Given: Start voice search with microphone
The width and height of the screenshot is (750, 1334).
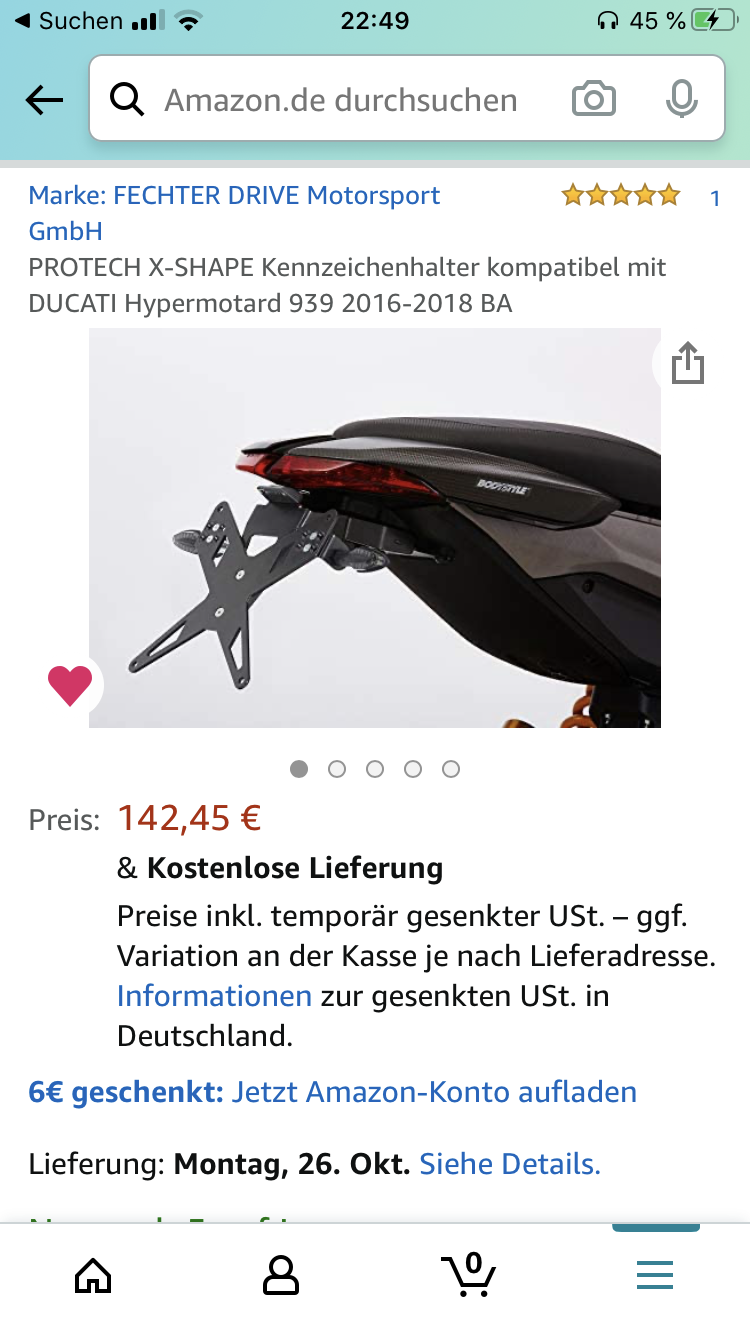Looking at the screenshot, I should pyautogui.click(x=682, y=100).
